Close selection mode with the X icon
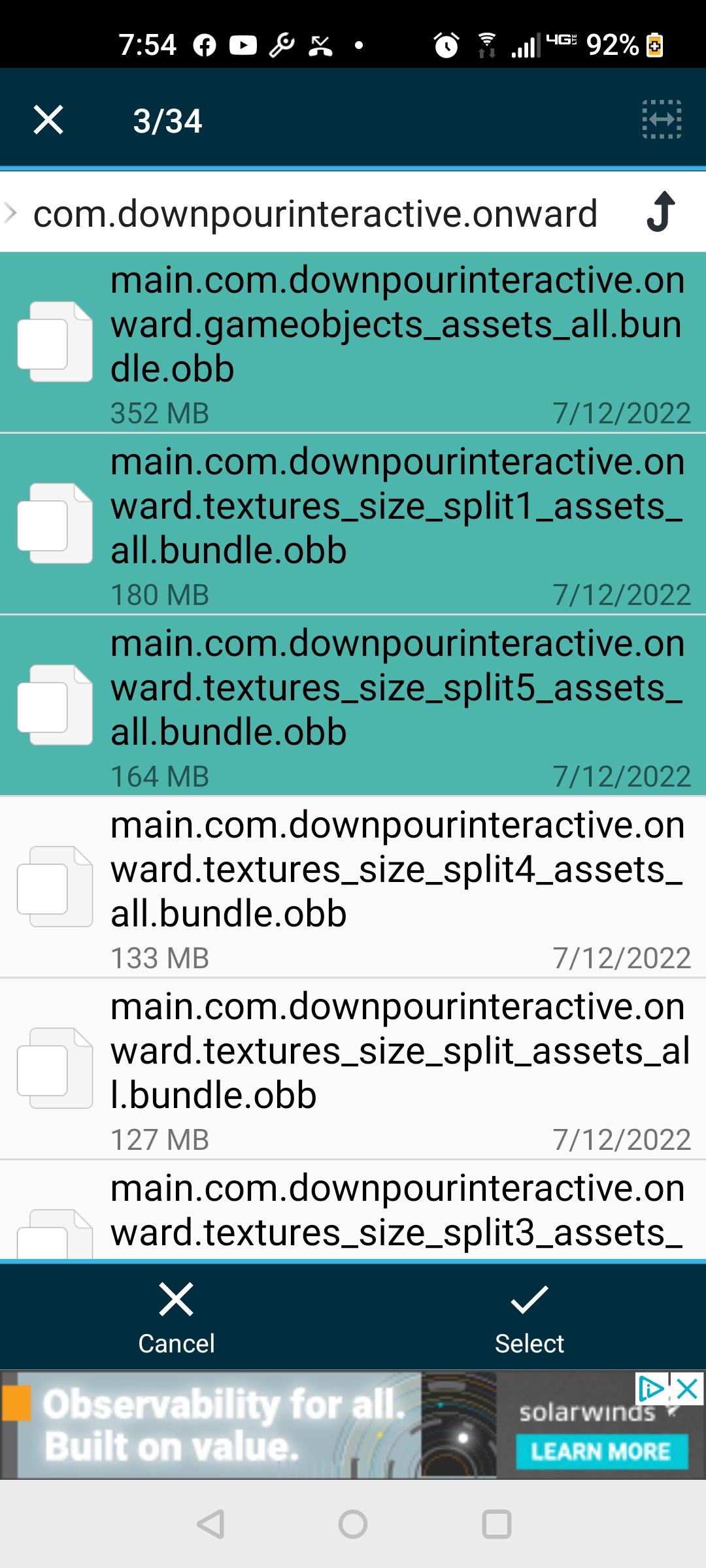This screenshot has width=706, height=1568. pos(48,120)
